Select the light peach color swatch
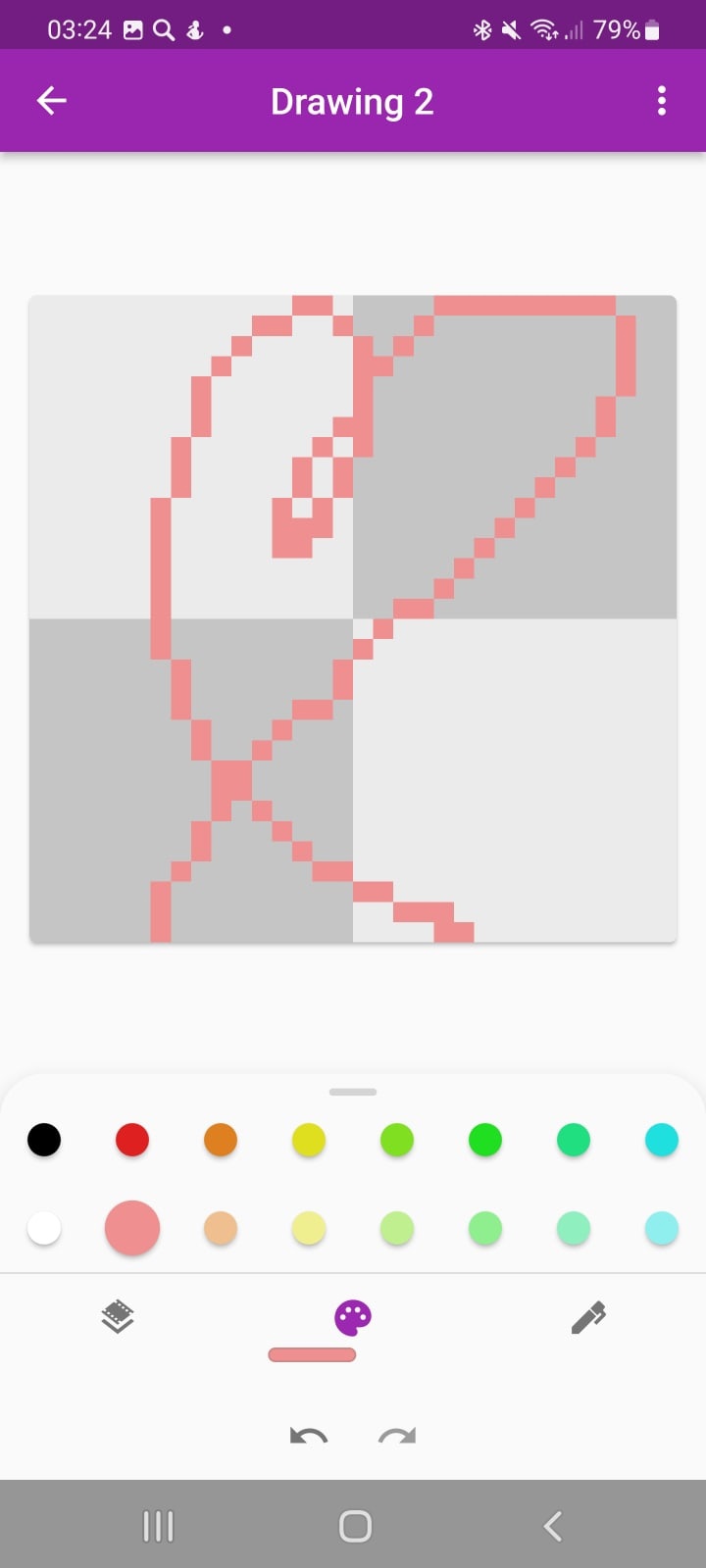Screen dimensions: 706x1568 pos(221,1228)
